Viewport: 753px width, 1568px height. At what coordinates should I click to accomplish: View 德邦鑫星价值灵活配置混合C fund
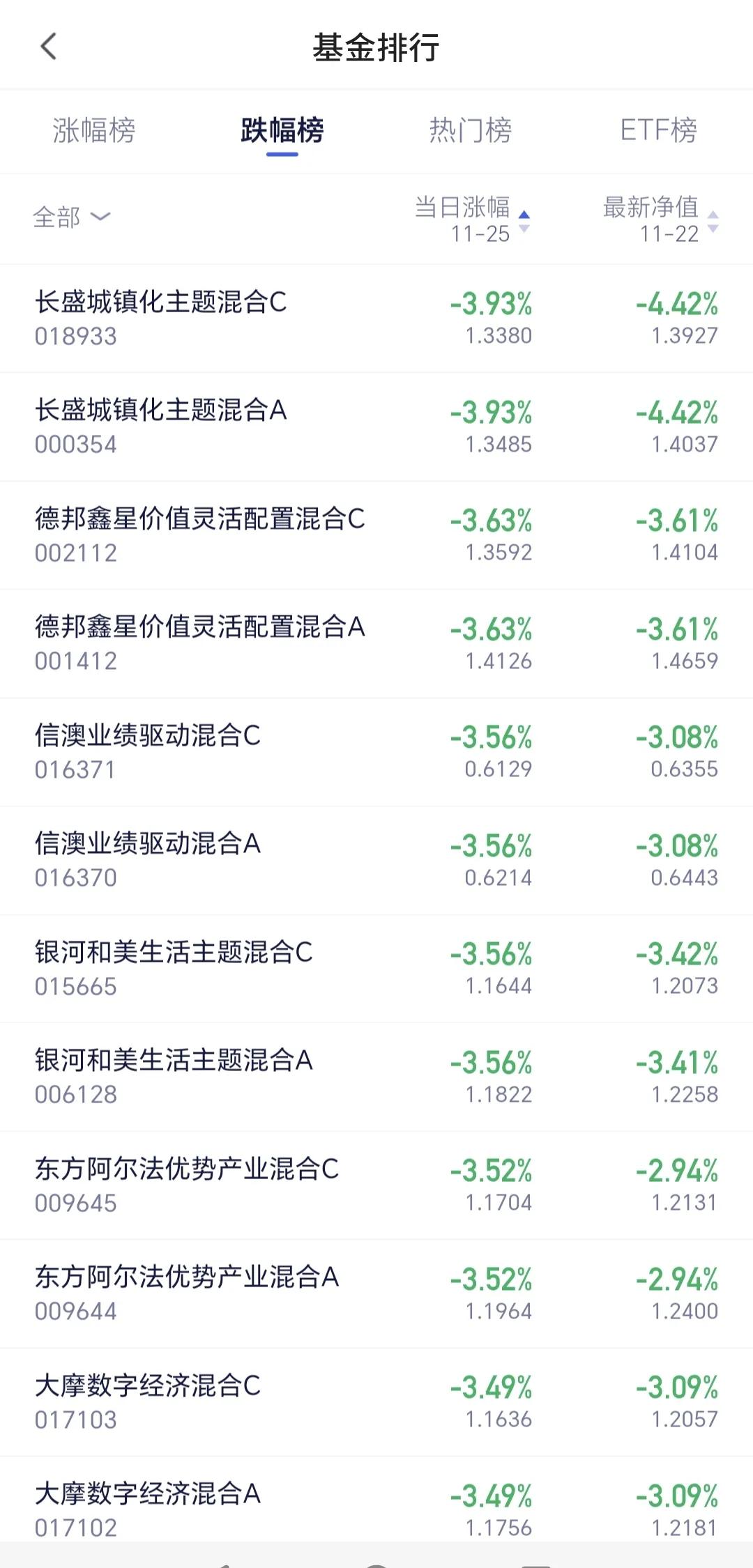click(376, 535)
